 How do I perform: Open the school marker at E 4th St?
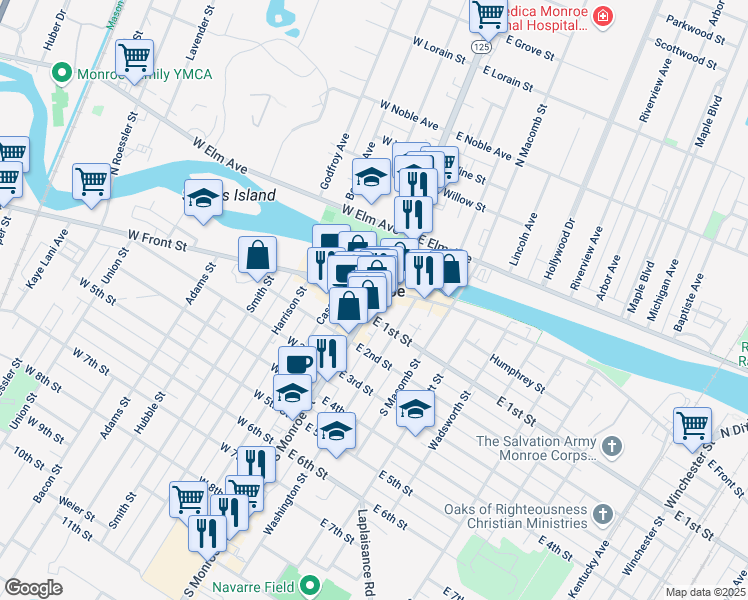pos(337,431)
